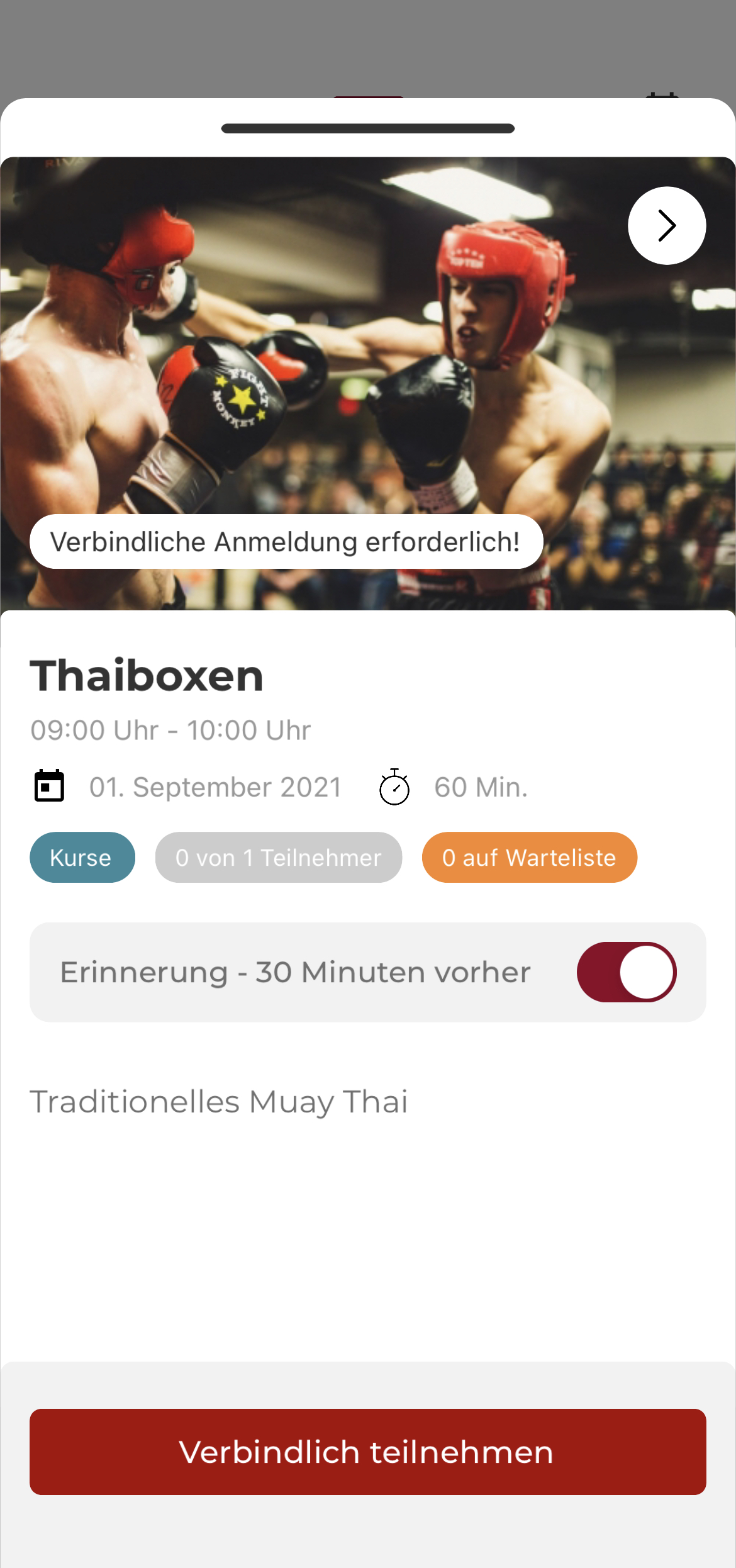This screenshot has height=1568, width=736.
Task: Tap Verbindlich teilnehmen button
Action: (x=367, y=1452)
